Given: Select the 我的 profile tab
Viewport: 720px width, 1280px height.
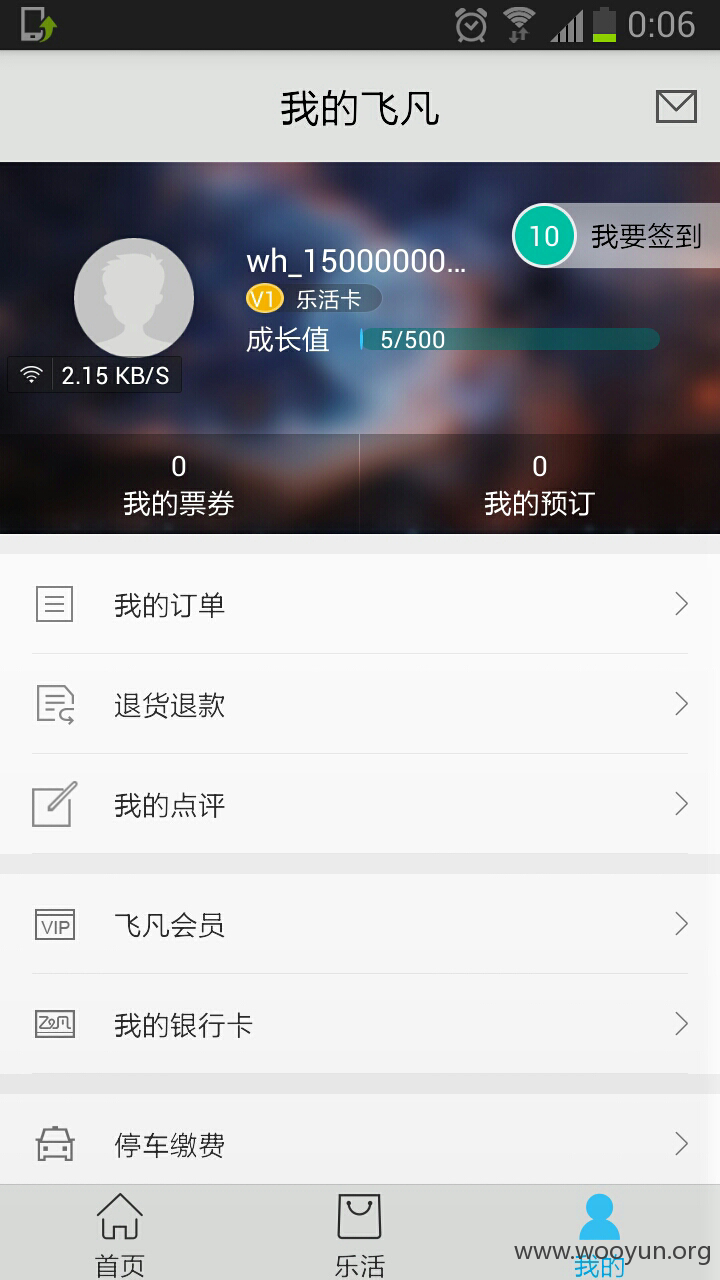Looking at the screenshot, I should (600, 1234).
